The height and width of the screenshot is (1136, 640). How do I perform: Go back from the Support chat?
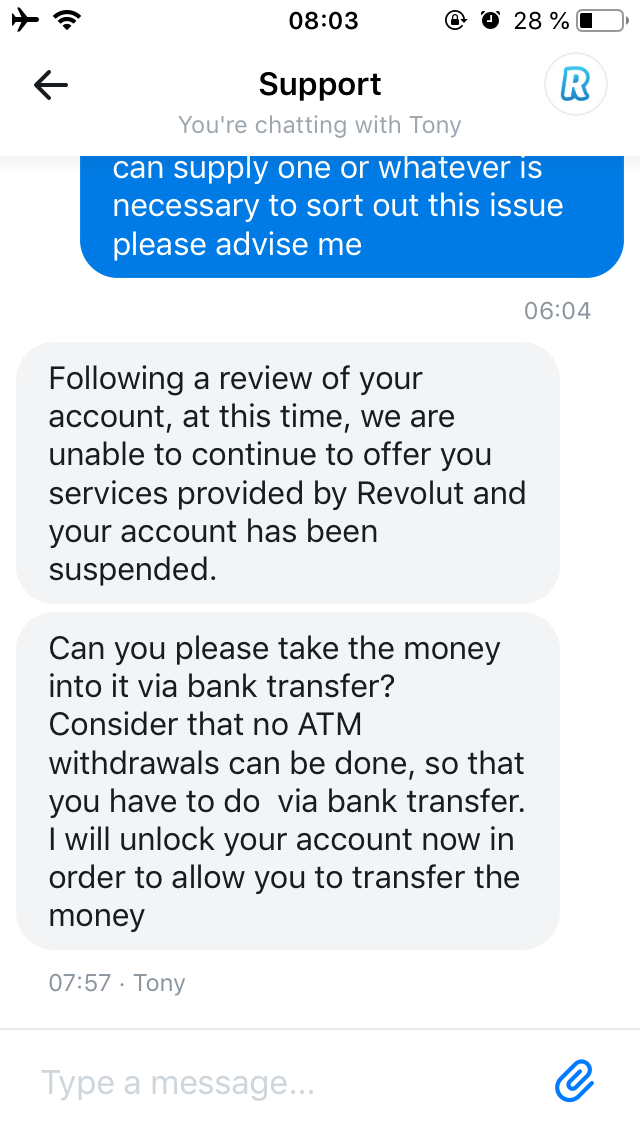coord(51,86)
